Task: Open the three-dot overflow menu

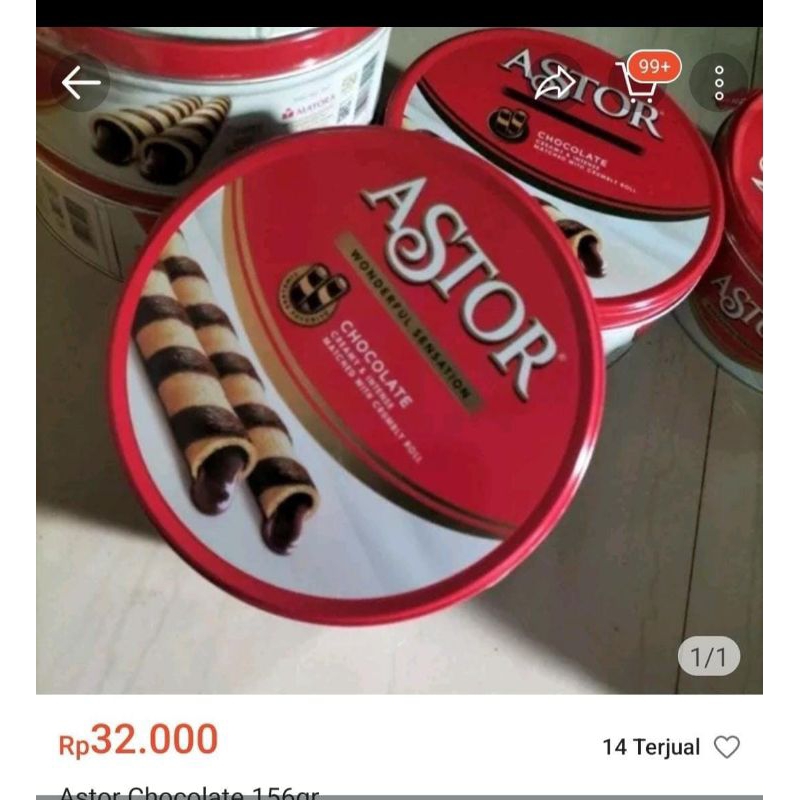Action: pos(718,82)
